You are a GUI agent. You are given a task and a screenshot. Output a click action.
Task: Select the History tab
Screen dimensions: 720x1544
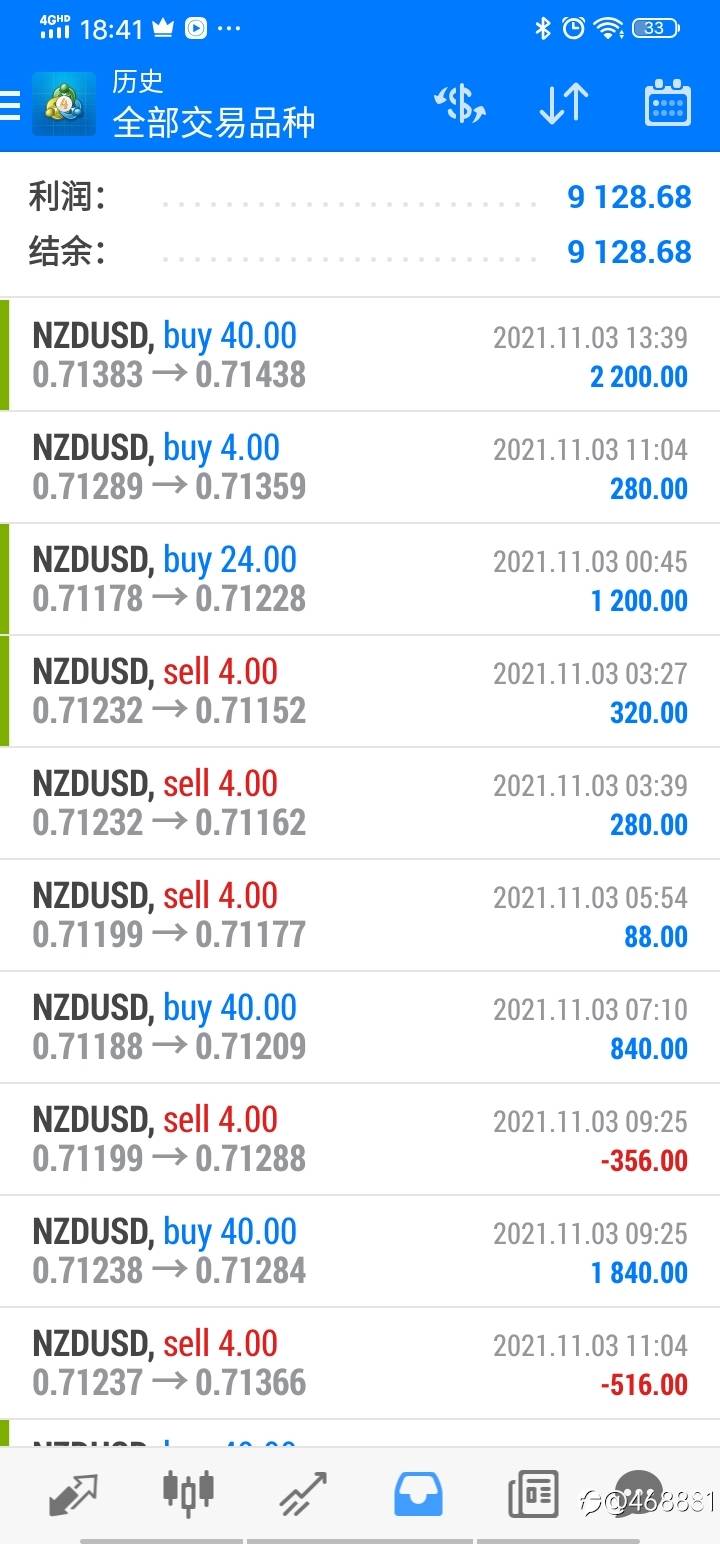(x=419, y=1494)
